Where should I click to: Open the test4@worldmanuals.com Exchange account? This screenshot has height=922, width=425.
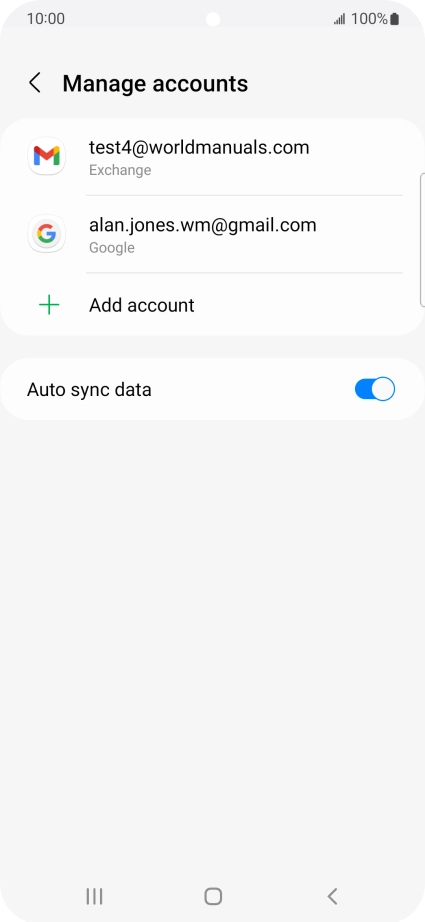212,158
